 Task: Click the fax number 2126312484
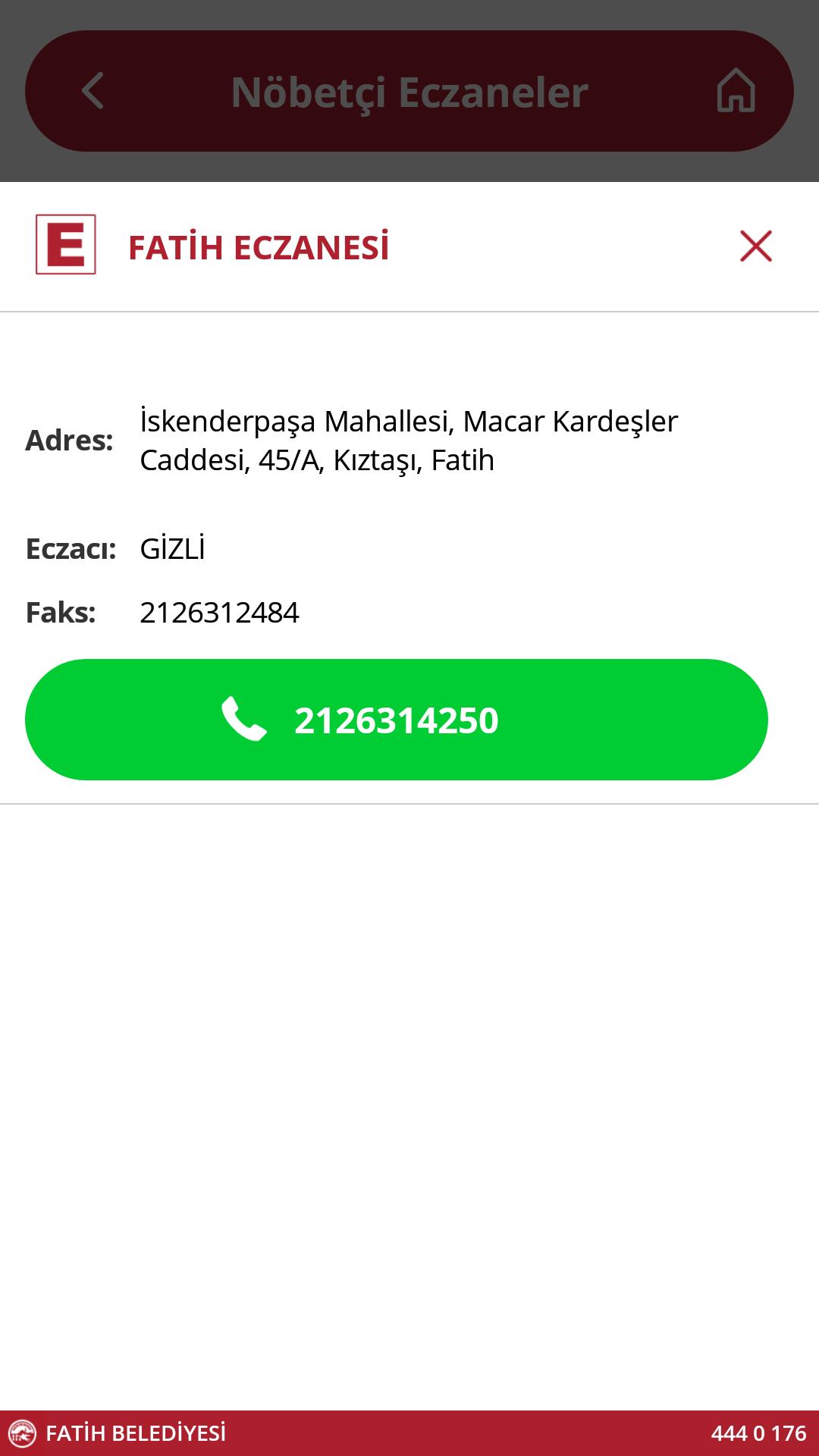(x=220, y=613)
